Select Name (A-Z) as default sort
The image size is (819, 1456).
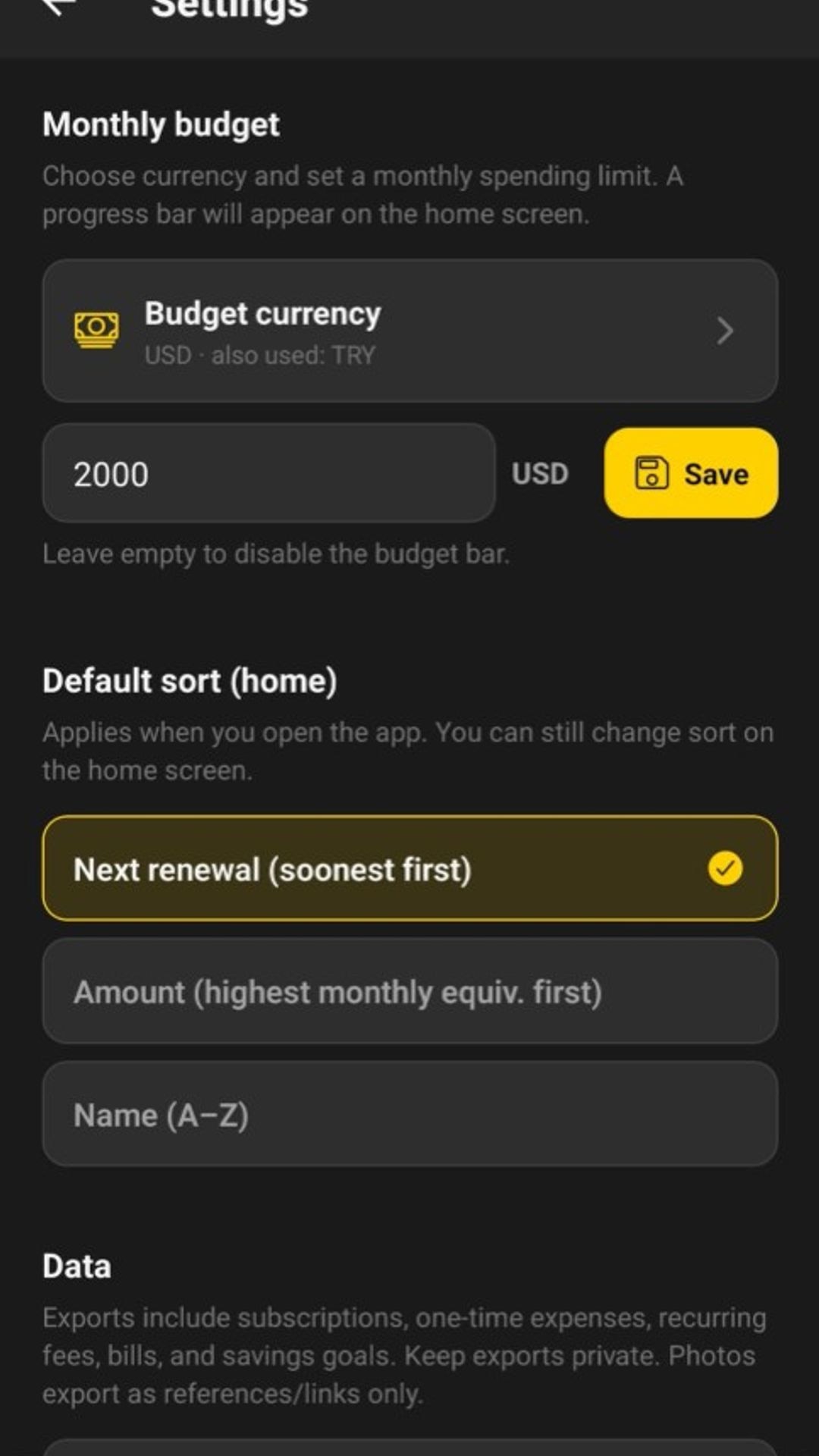[x=409, y=1113]
